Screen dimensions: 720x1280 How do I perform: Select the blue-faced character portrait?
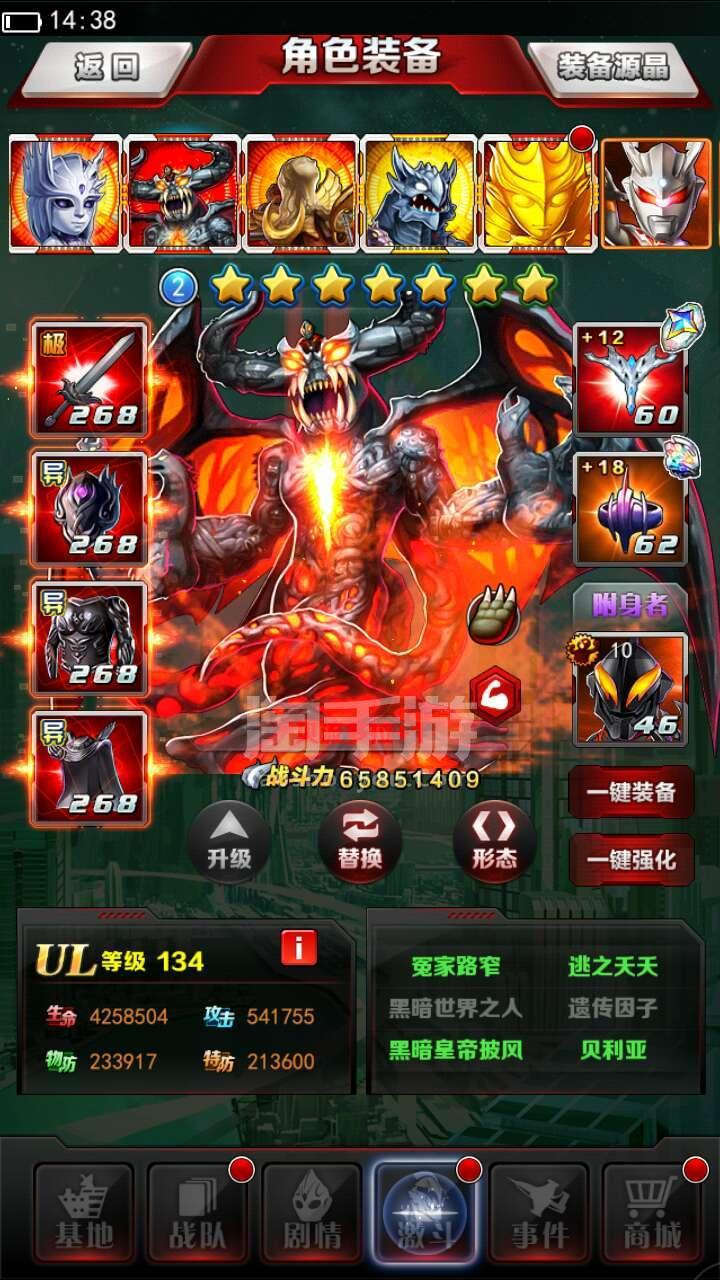pos(63,194)
